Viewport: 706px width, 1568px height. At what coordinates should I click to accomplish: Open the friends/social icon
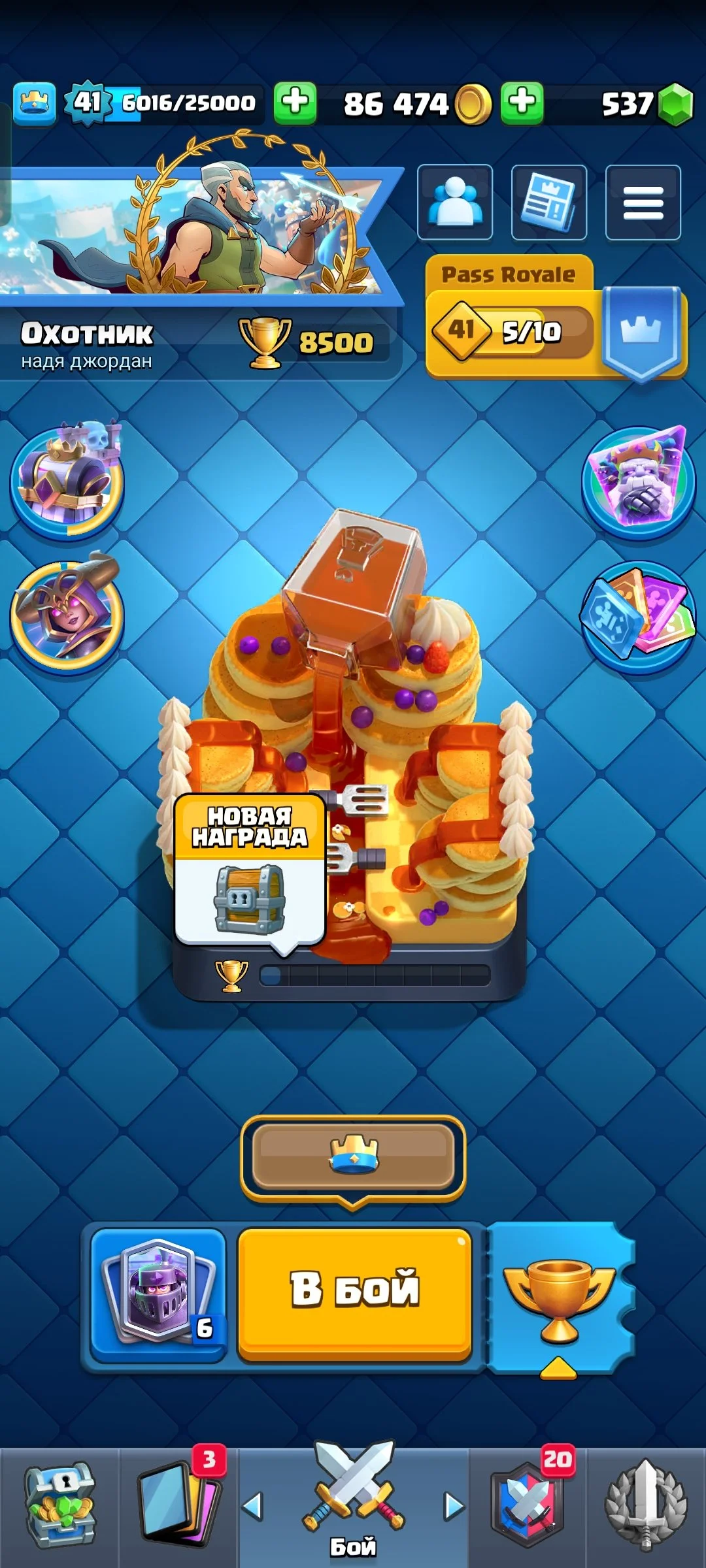coord(455,202)
